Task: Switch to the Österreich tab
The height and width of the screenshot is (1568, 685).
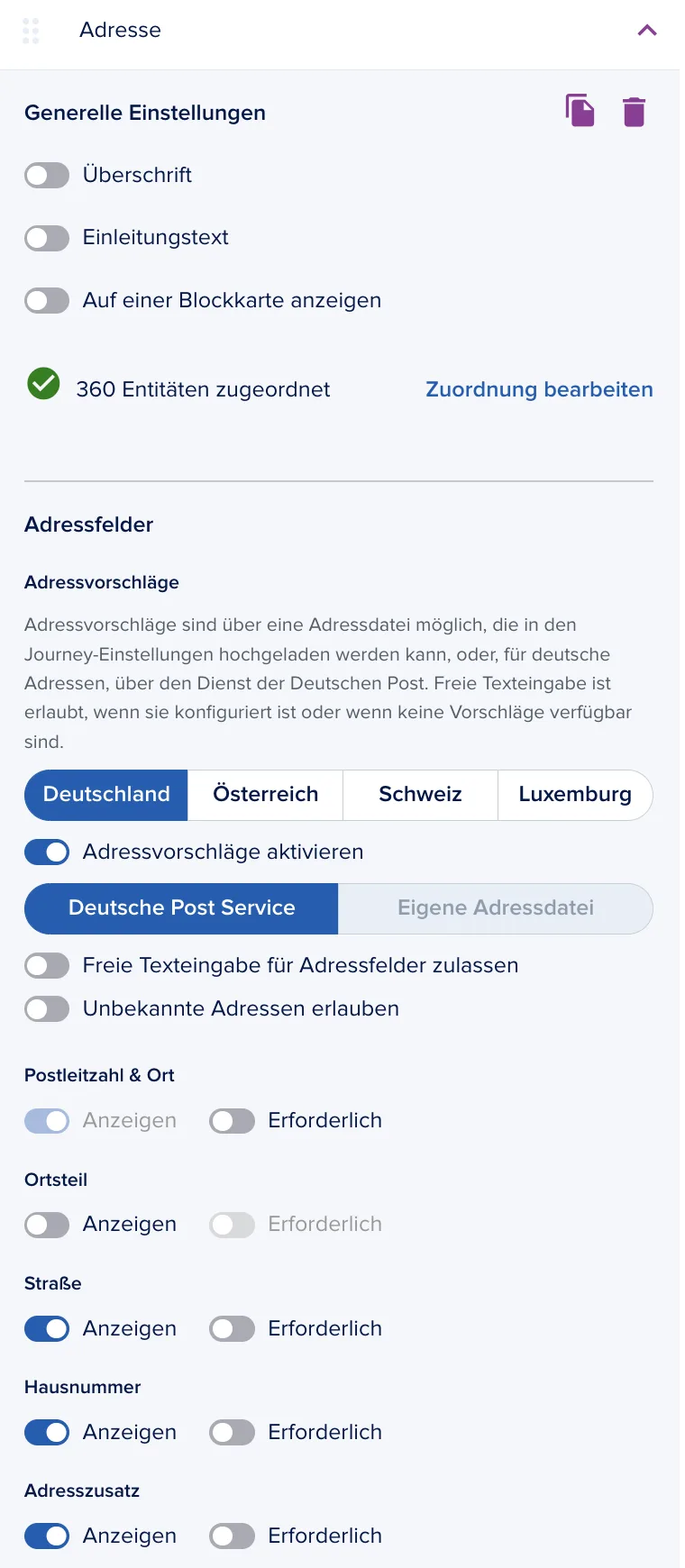Action: (265, 794)
